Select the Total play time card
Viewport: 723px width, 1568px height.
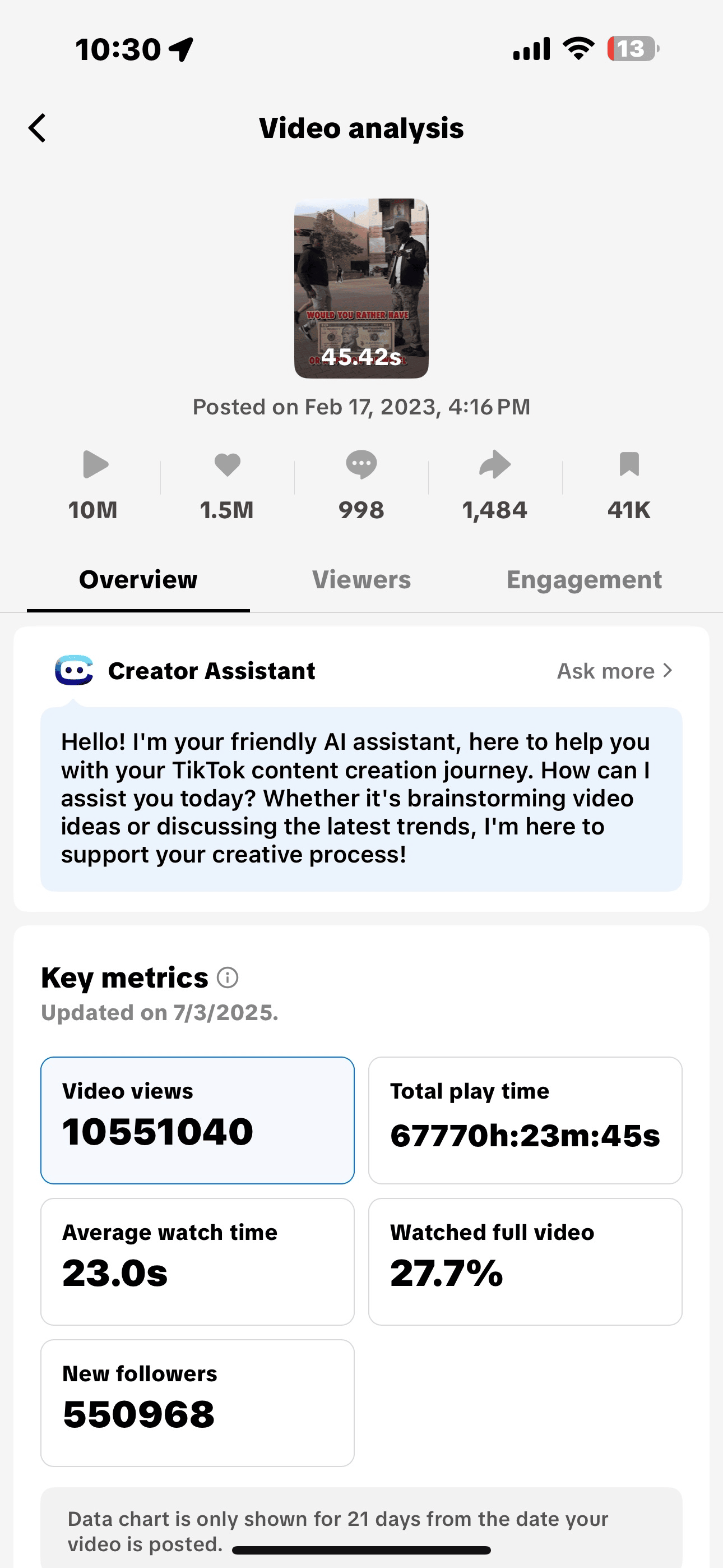(525, 1120)
